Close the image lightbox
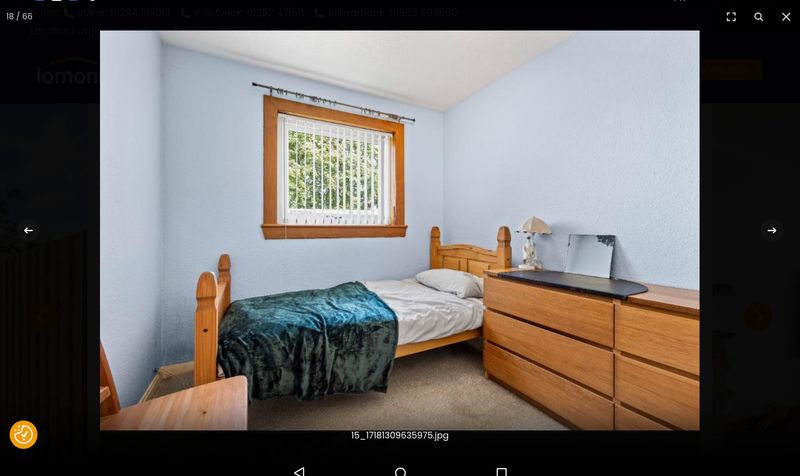 point(786,16)
